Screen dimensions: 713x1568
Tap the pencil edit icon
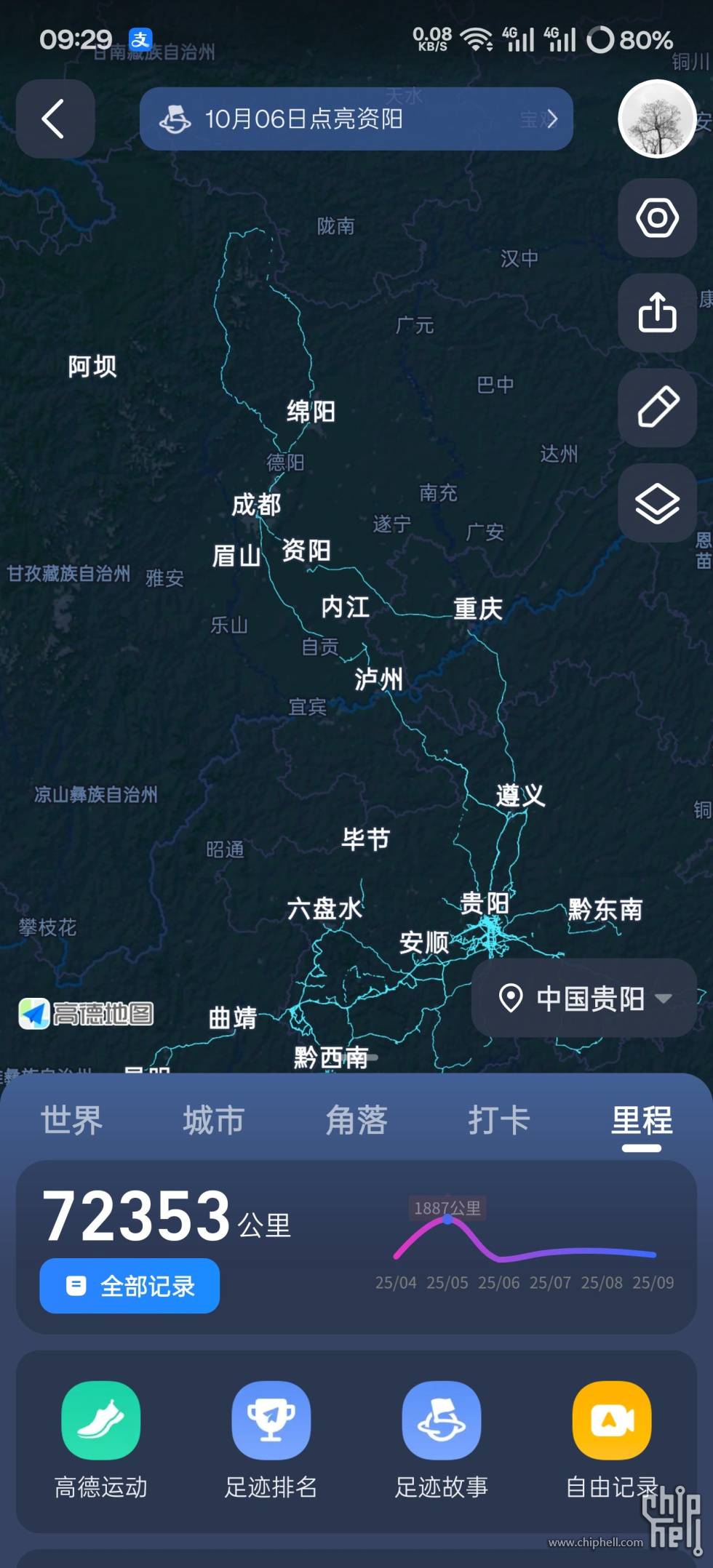coord(657,407)
